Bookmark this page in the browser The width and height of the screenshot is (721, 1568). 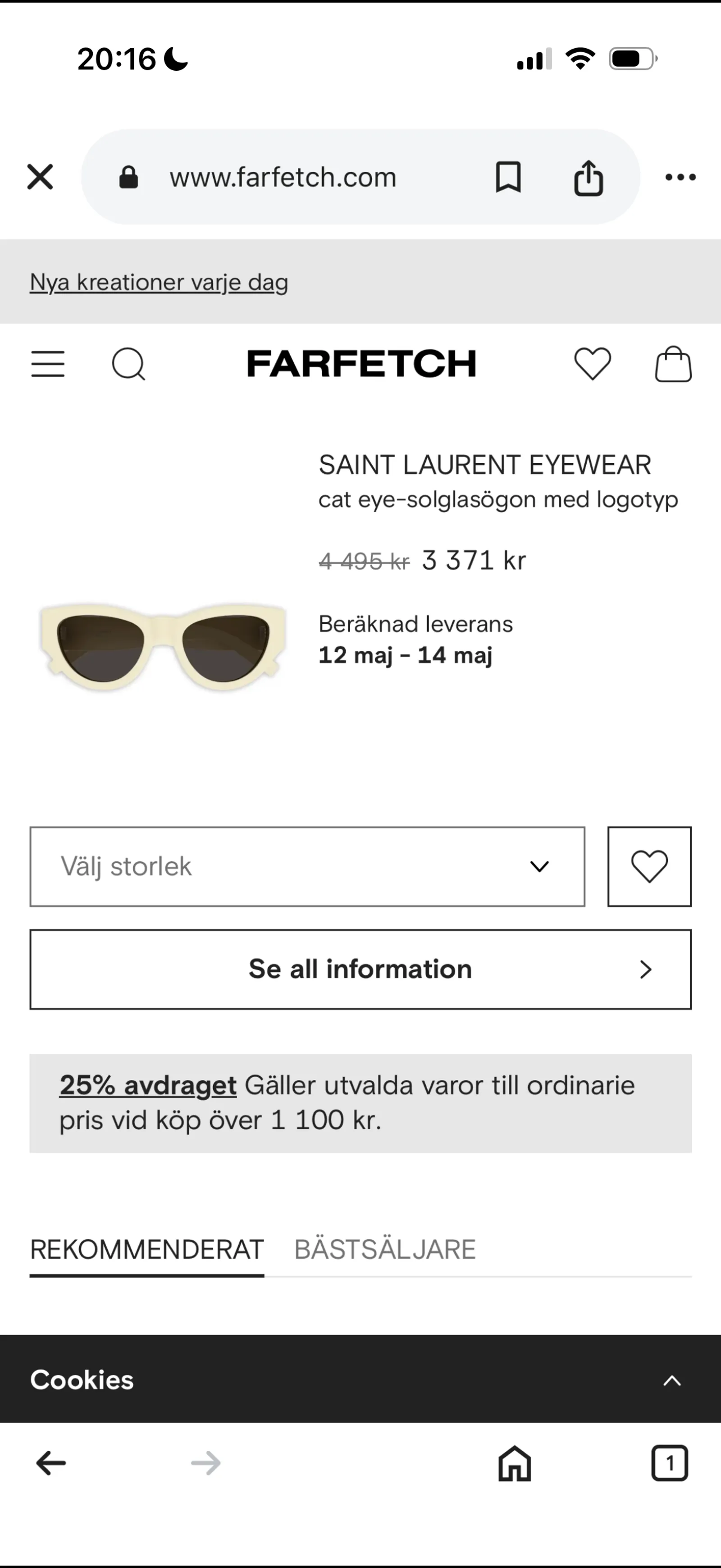(x=508, y=177)
